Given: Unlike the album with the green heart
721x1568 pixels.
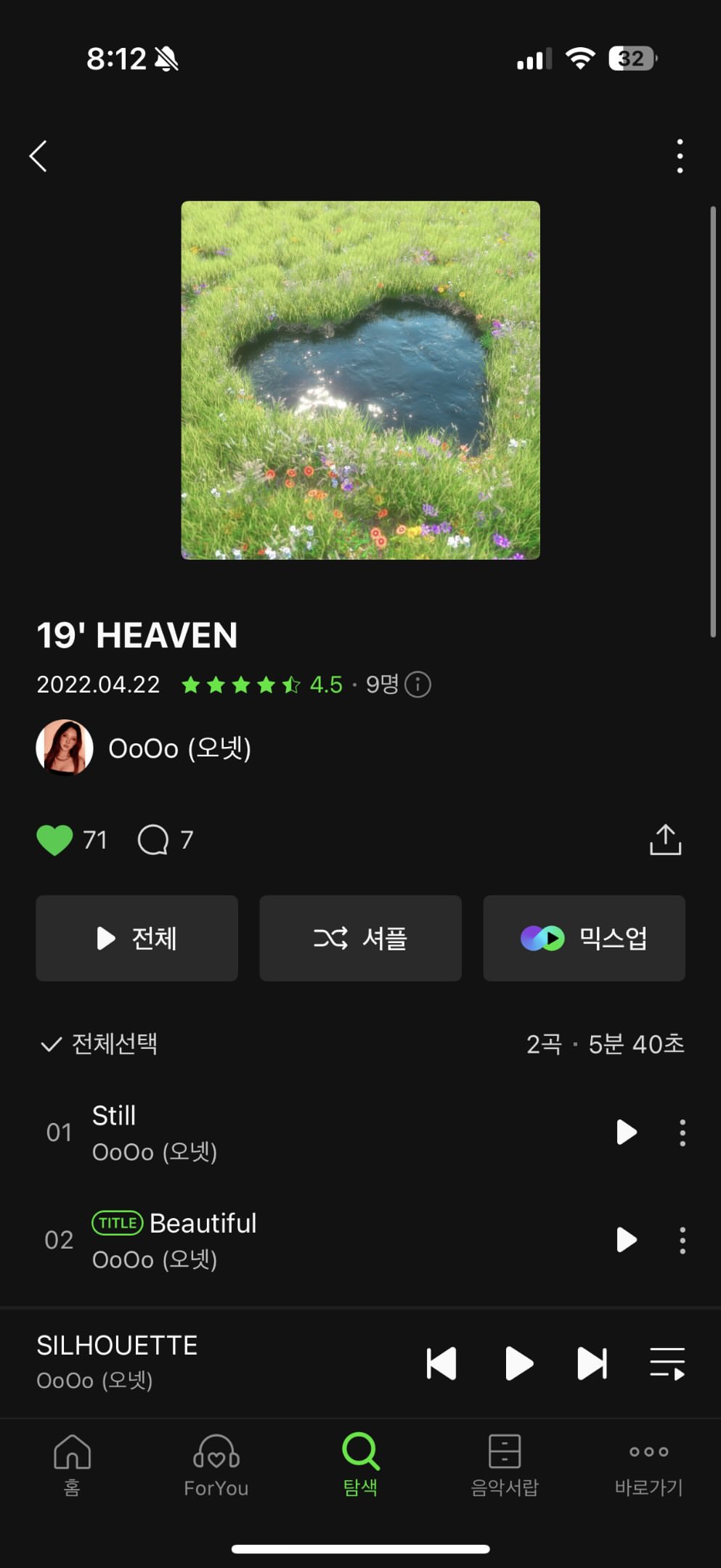Looking at the screenshot, I should click(x=54, y=840).
